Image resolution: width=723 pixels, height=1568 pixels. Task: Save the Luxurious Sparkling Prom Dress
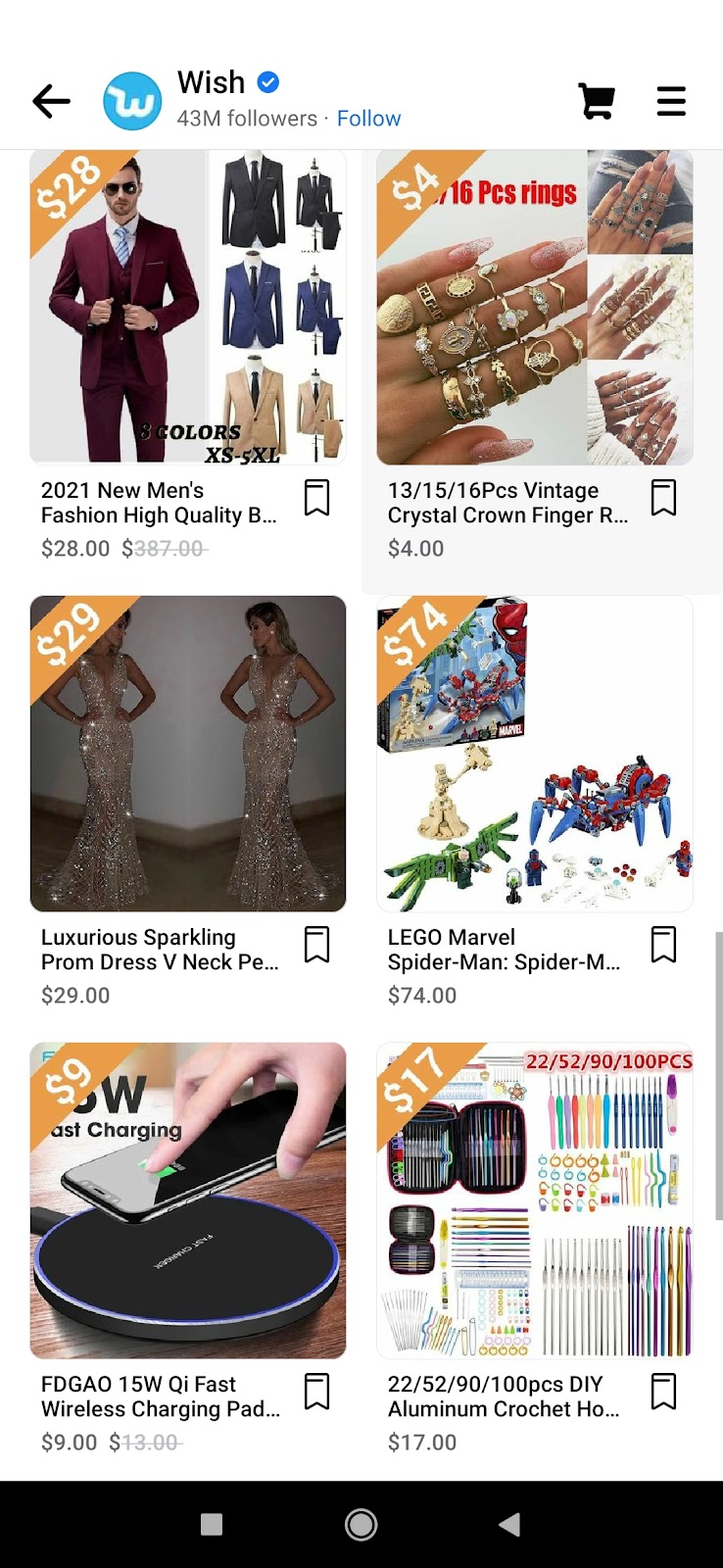pos(316,945)
